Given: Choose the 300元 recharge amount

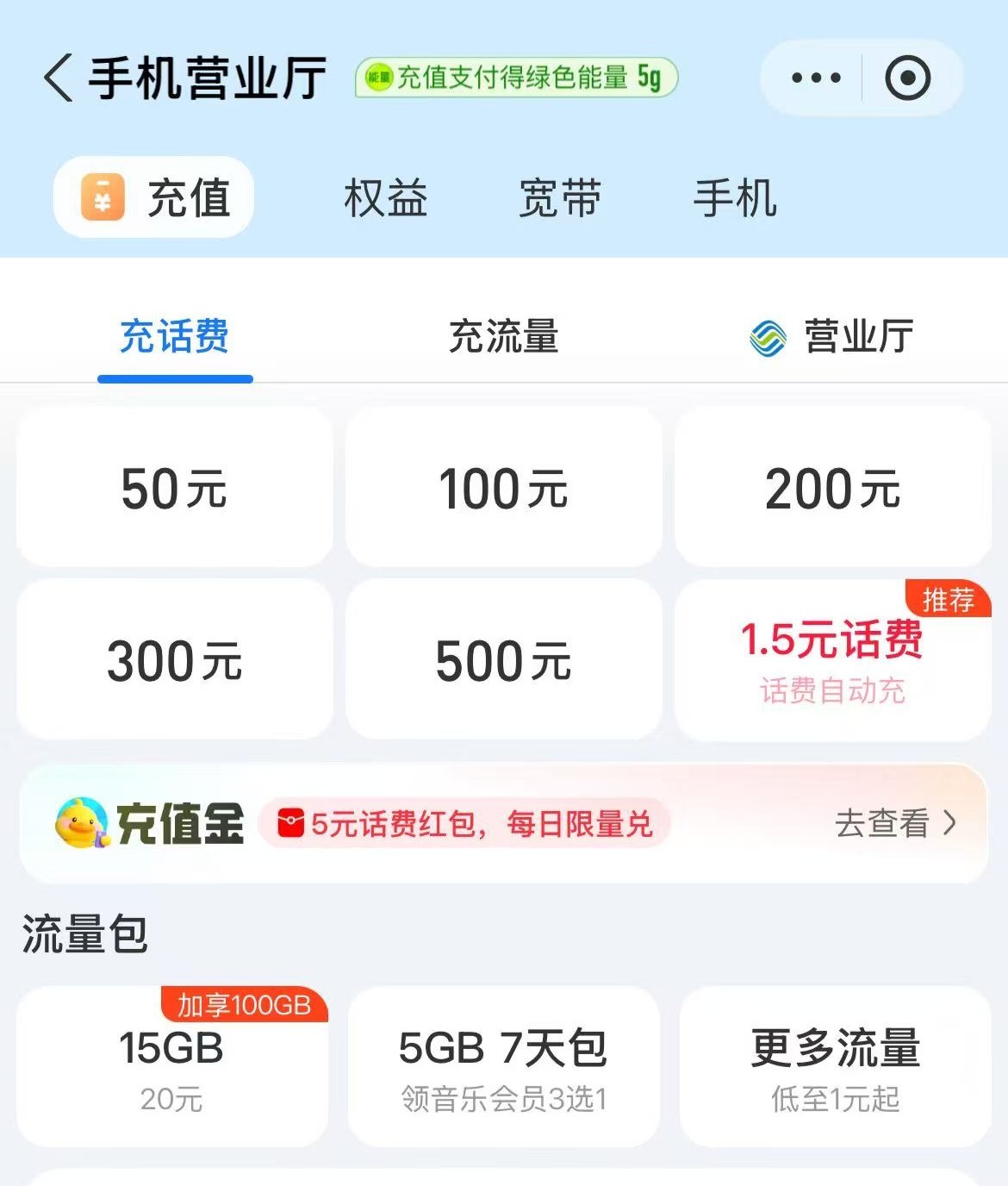Looking at the screenshot, I should pos(174,660).
